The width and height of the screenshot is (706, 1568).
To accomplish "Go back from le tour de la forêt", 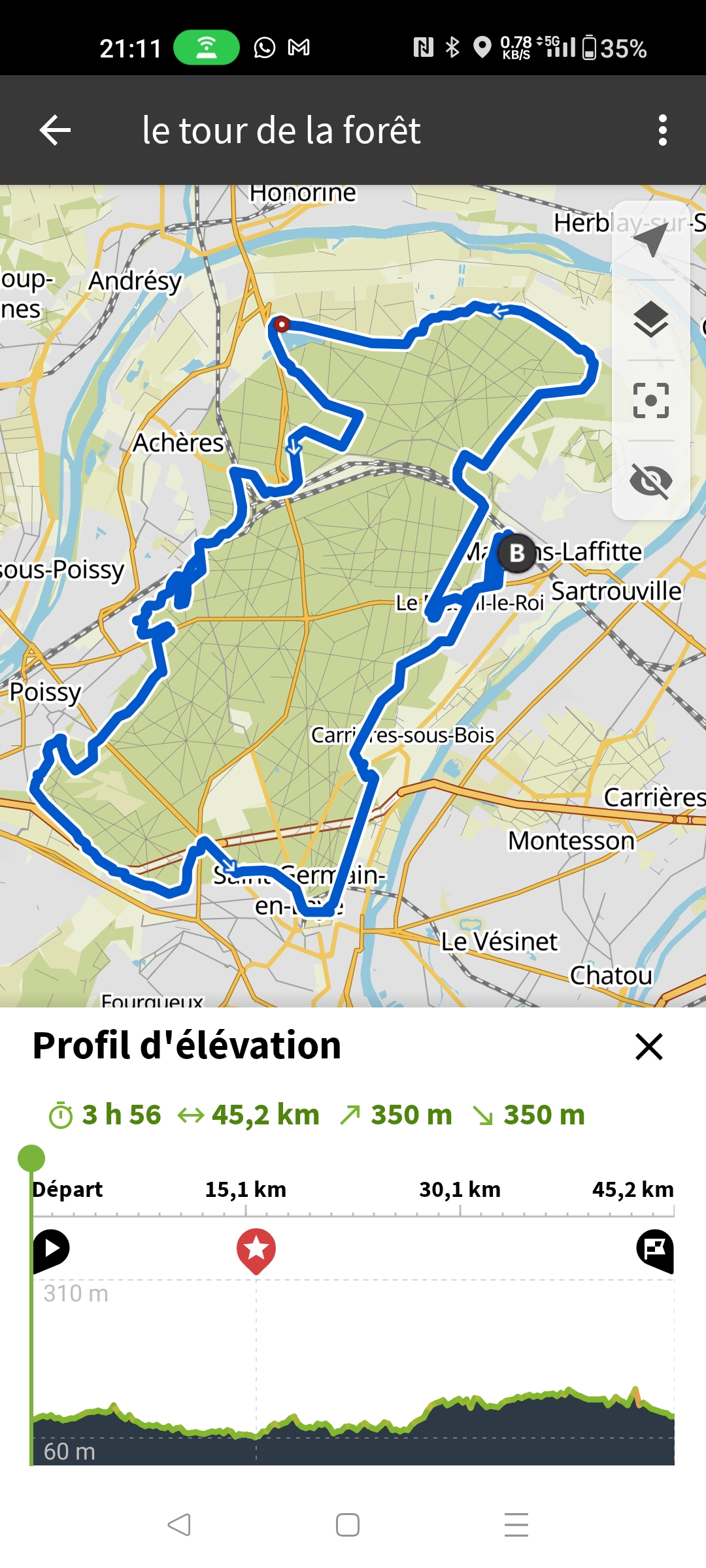I will 56,130.
